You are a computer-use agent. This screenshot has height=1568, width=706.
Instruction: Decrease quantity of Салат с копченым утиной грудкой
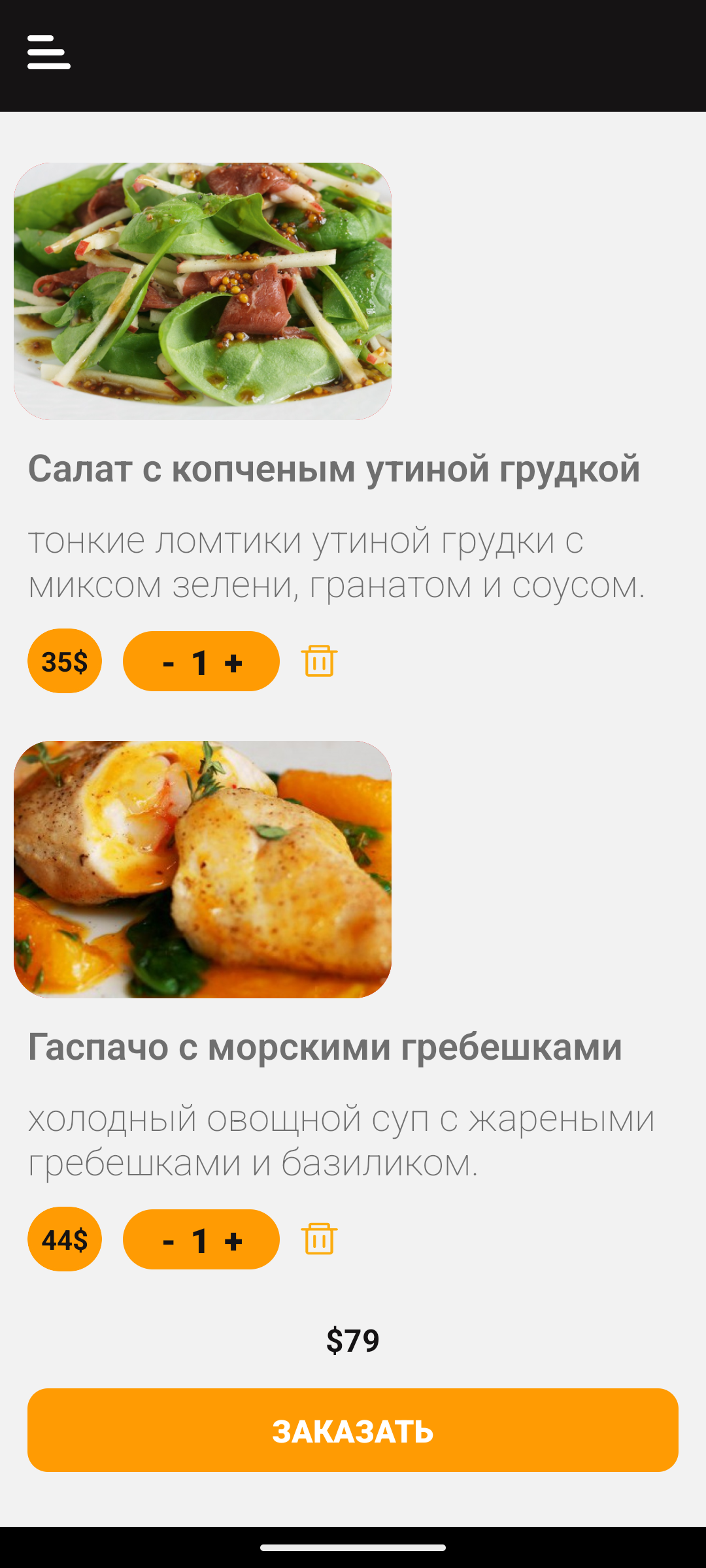[x=169, y=662]
